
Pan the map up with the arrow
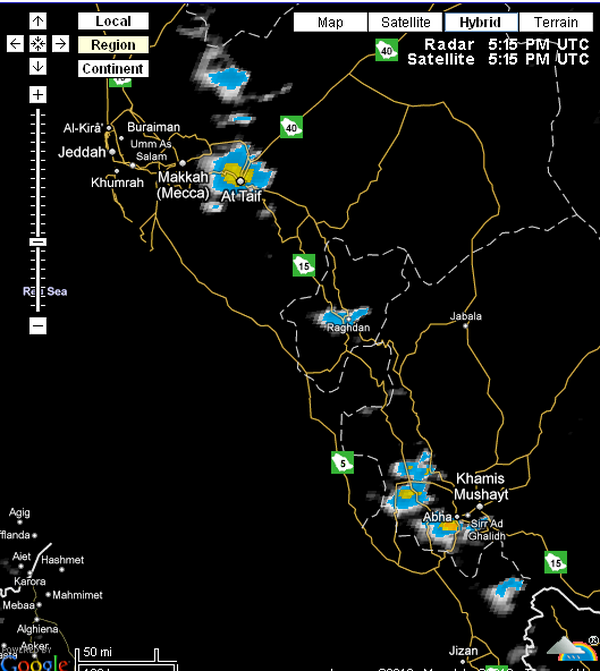pos(38,21)
